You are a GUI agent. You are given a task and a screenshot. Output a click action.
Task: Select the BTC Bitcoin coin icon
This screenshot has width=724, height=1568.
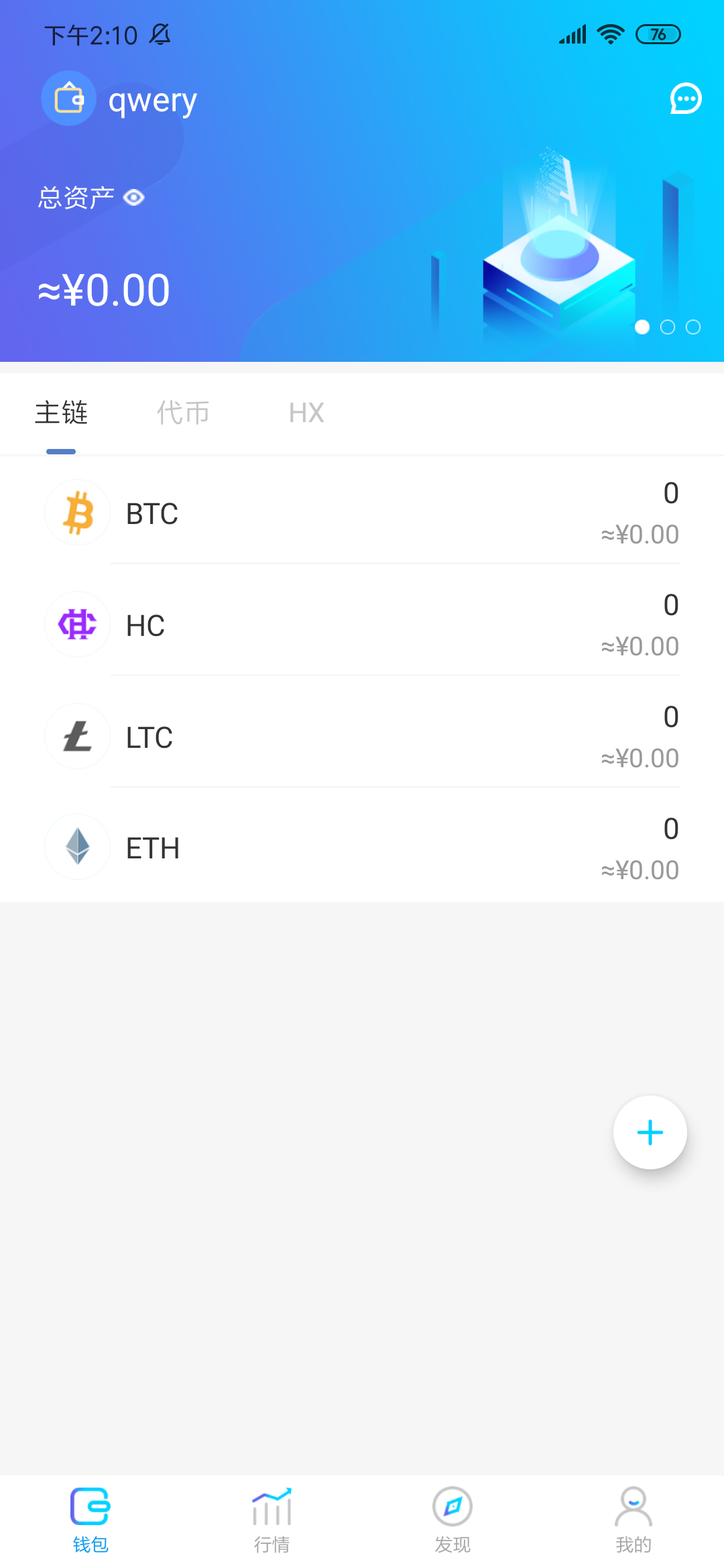point(76,512)
